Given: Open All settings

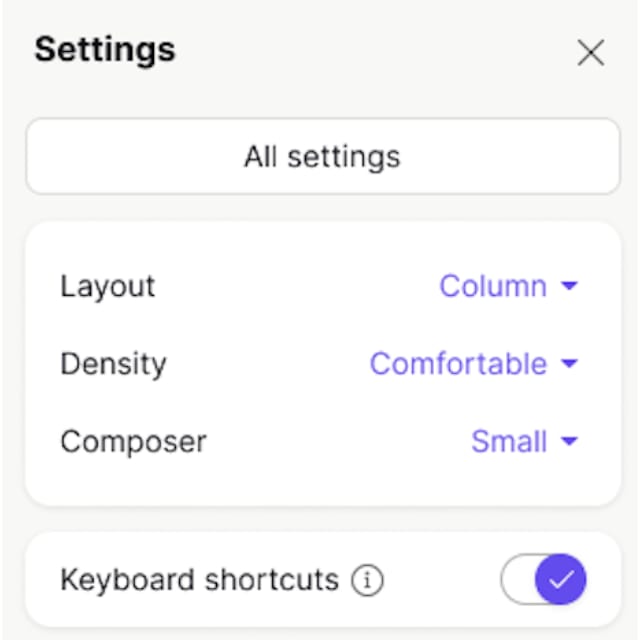Looking at the screenshot, I should click(x=322, y=157).
